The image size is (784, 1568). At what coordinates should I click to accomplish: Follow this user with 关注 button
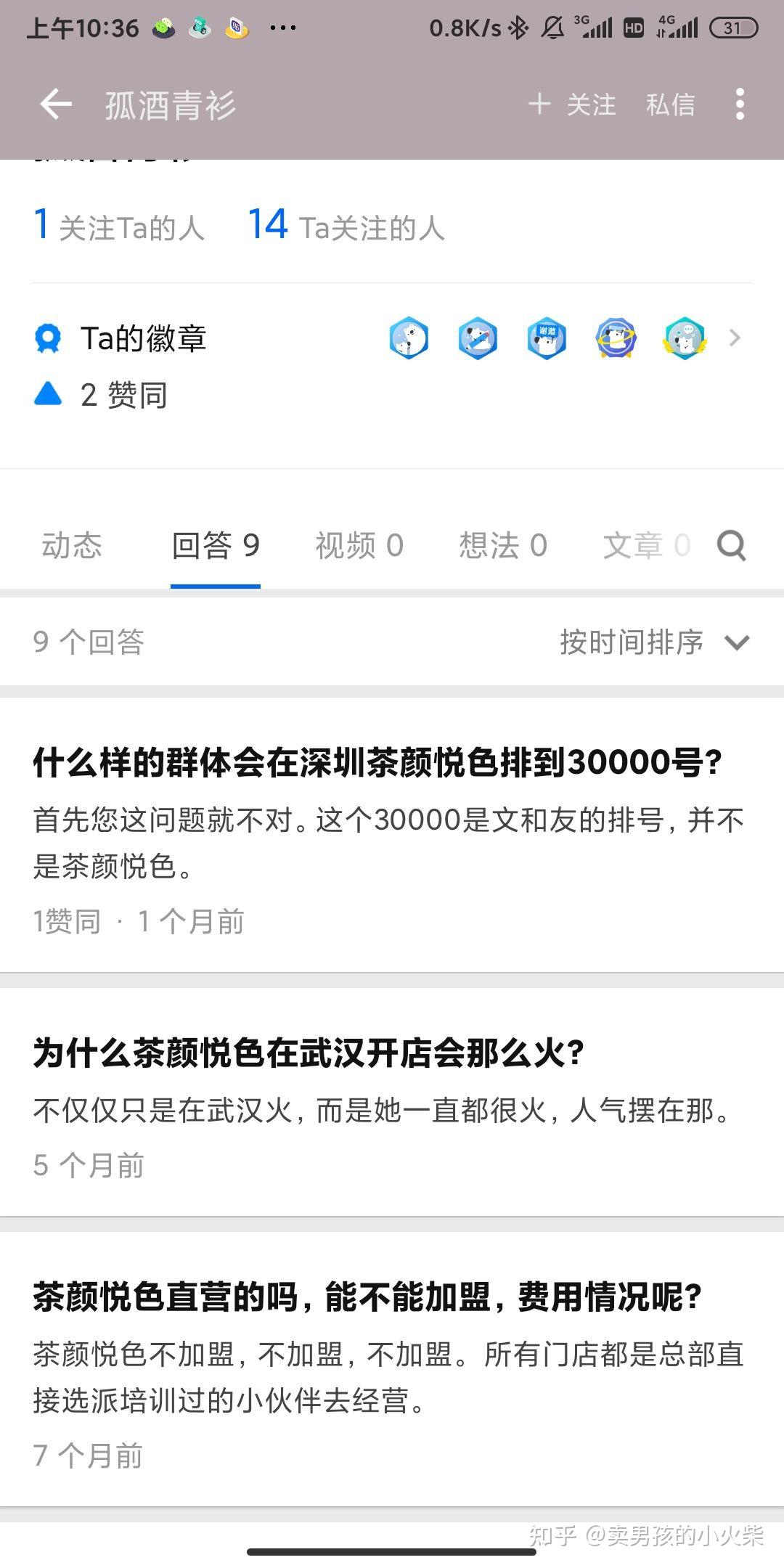tap(572, 105)
